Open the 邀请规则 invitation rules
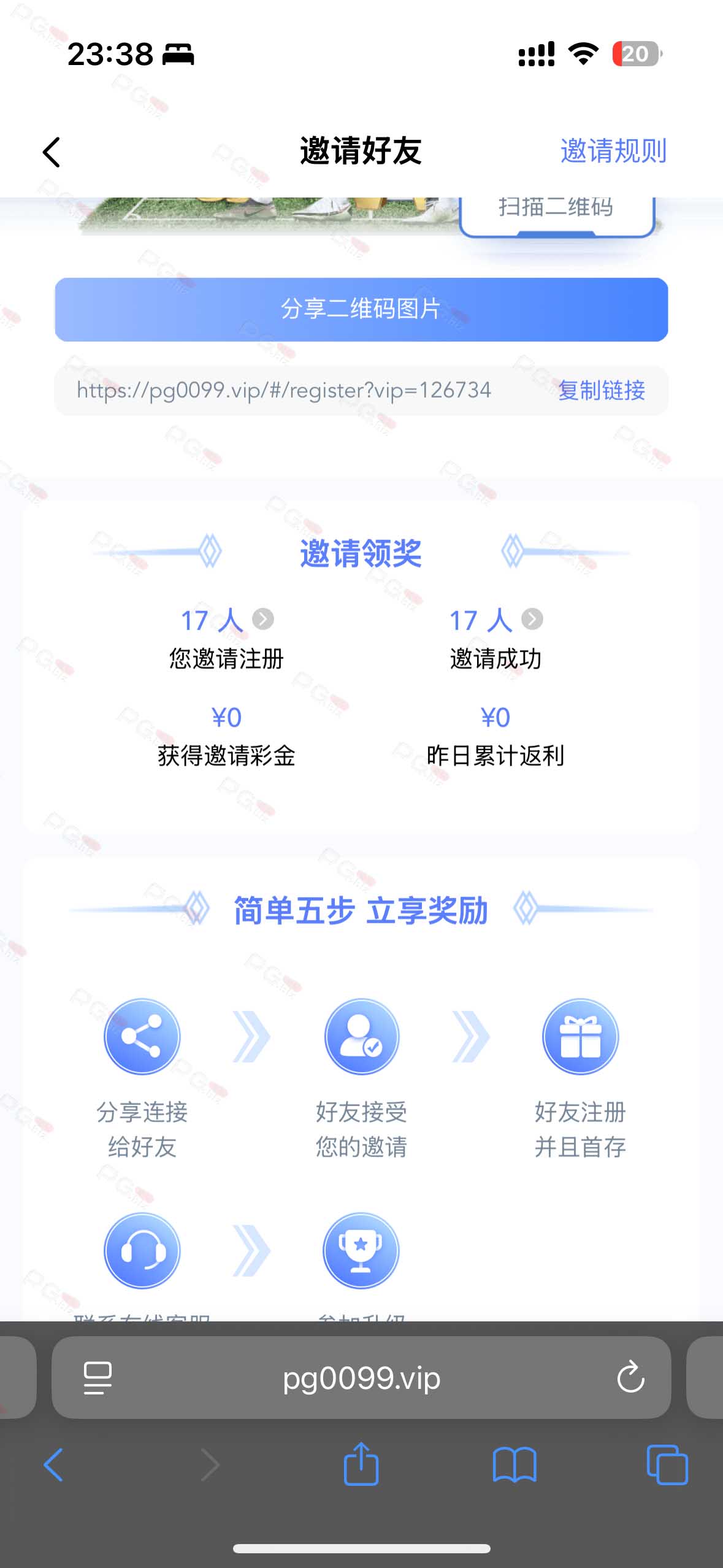The height and width of the screenshot is (1568, 723). [613, 150]
